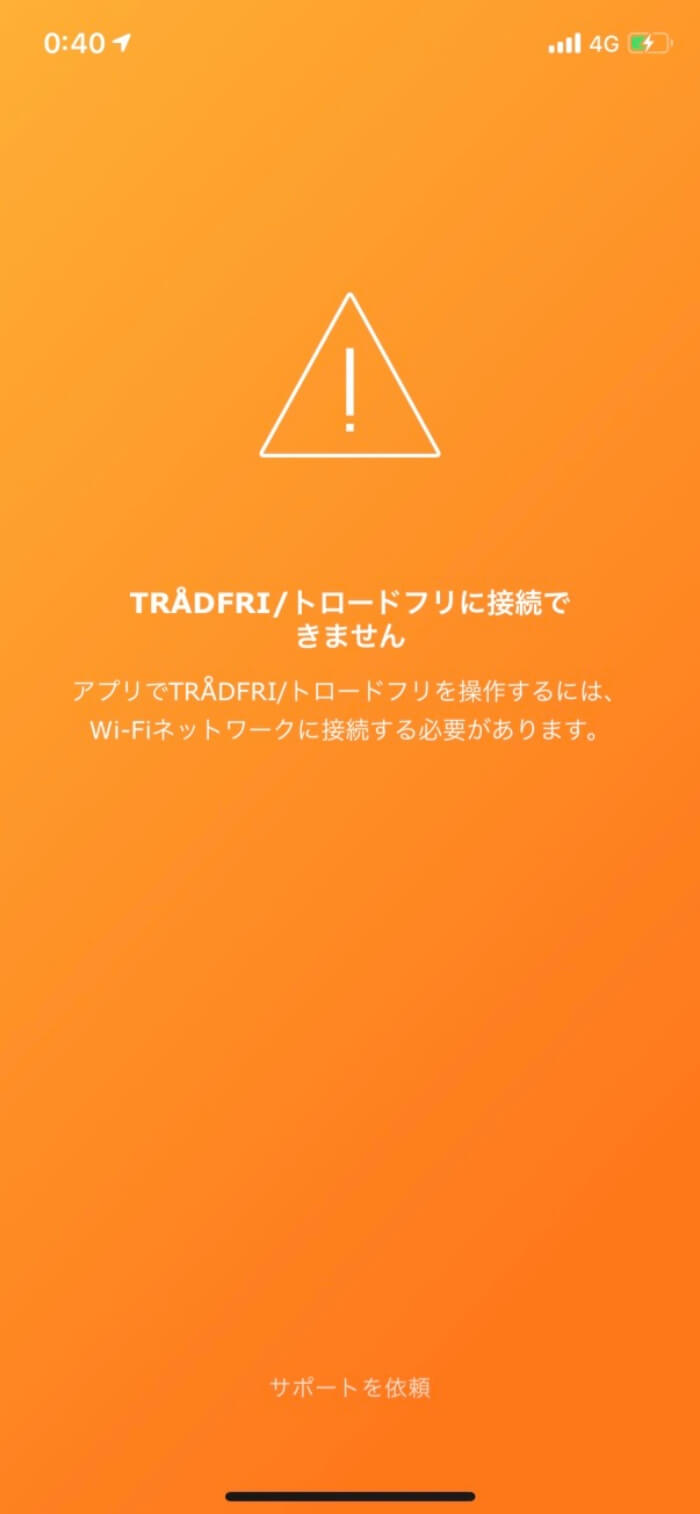Tap サポートを依頼 to request support
This screenshot has width=700, height=1514.
(350, 1387)
